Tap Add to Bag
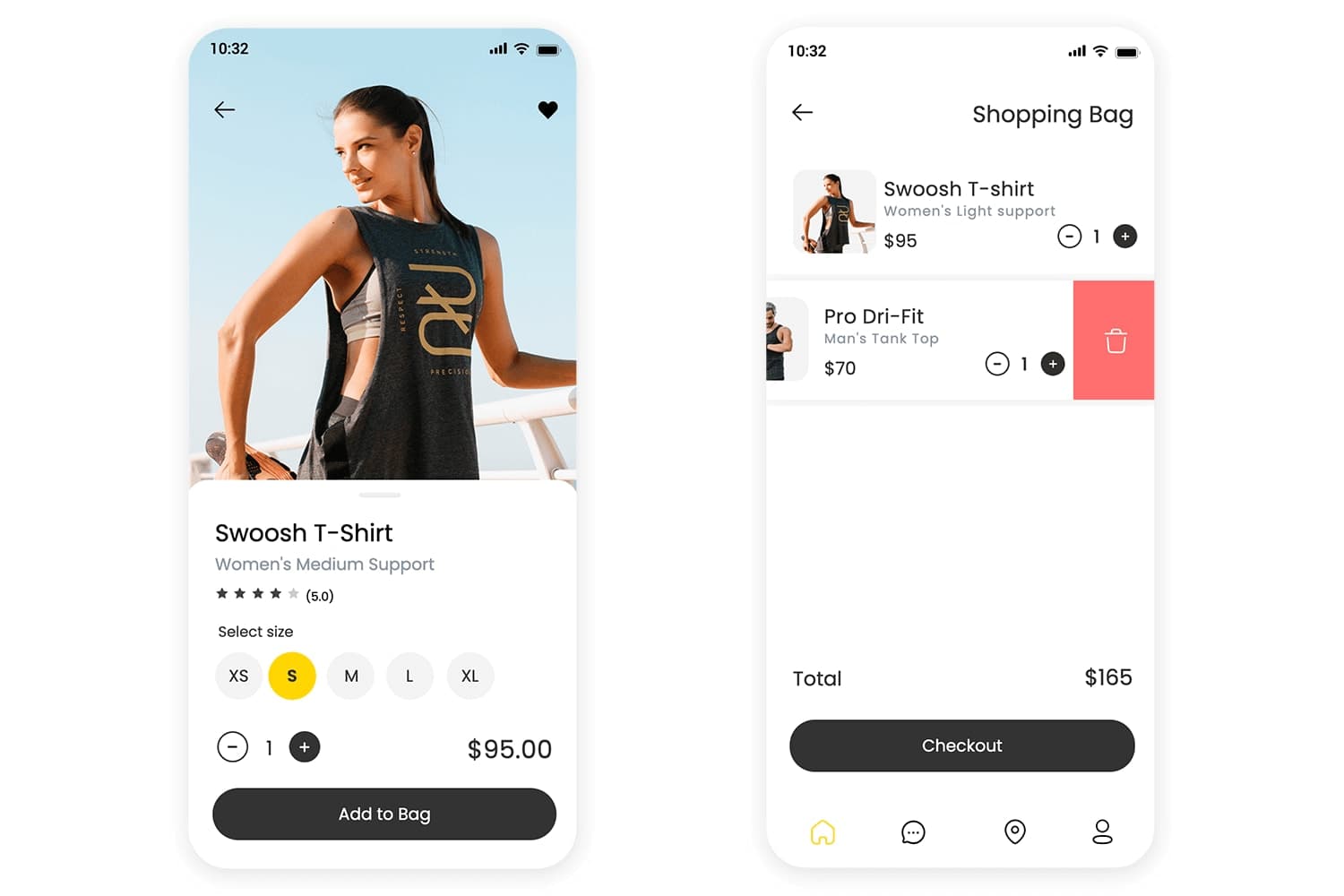The width and height of the screenshot is (1344, 896). pyautogui.click(x=383, y=814)
